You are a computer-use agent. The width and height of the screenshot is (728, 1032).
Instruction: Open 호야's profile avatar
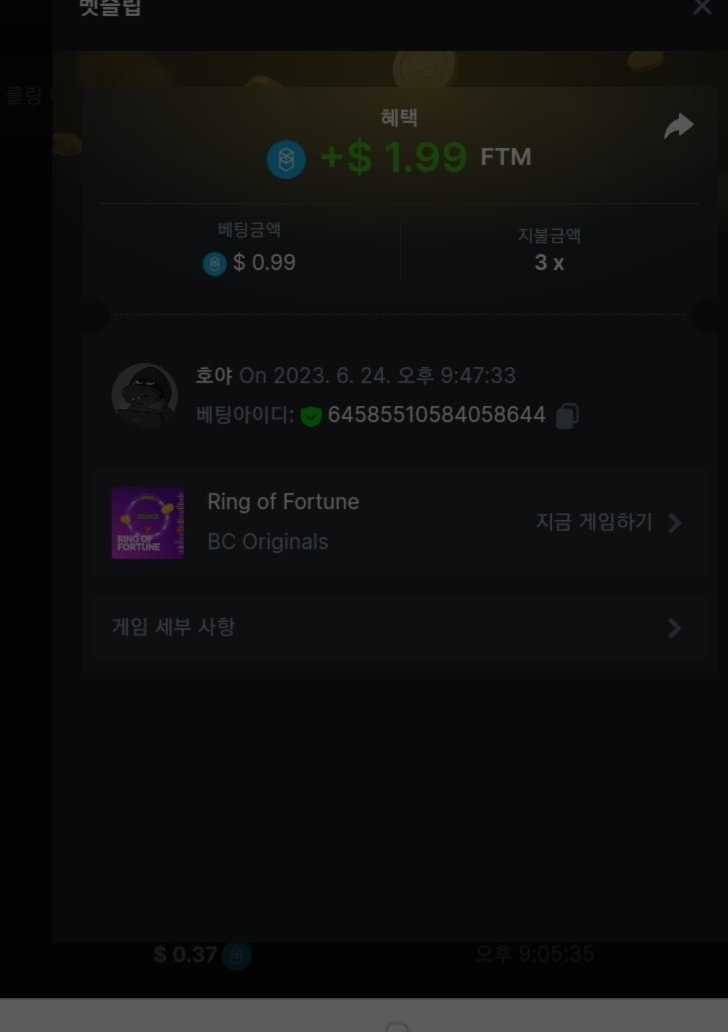pos(145,396)
